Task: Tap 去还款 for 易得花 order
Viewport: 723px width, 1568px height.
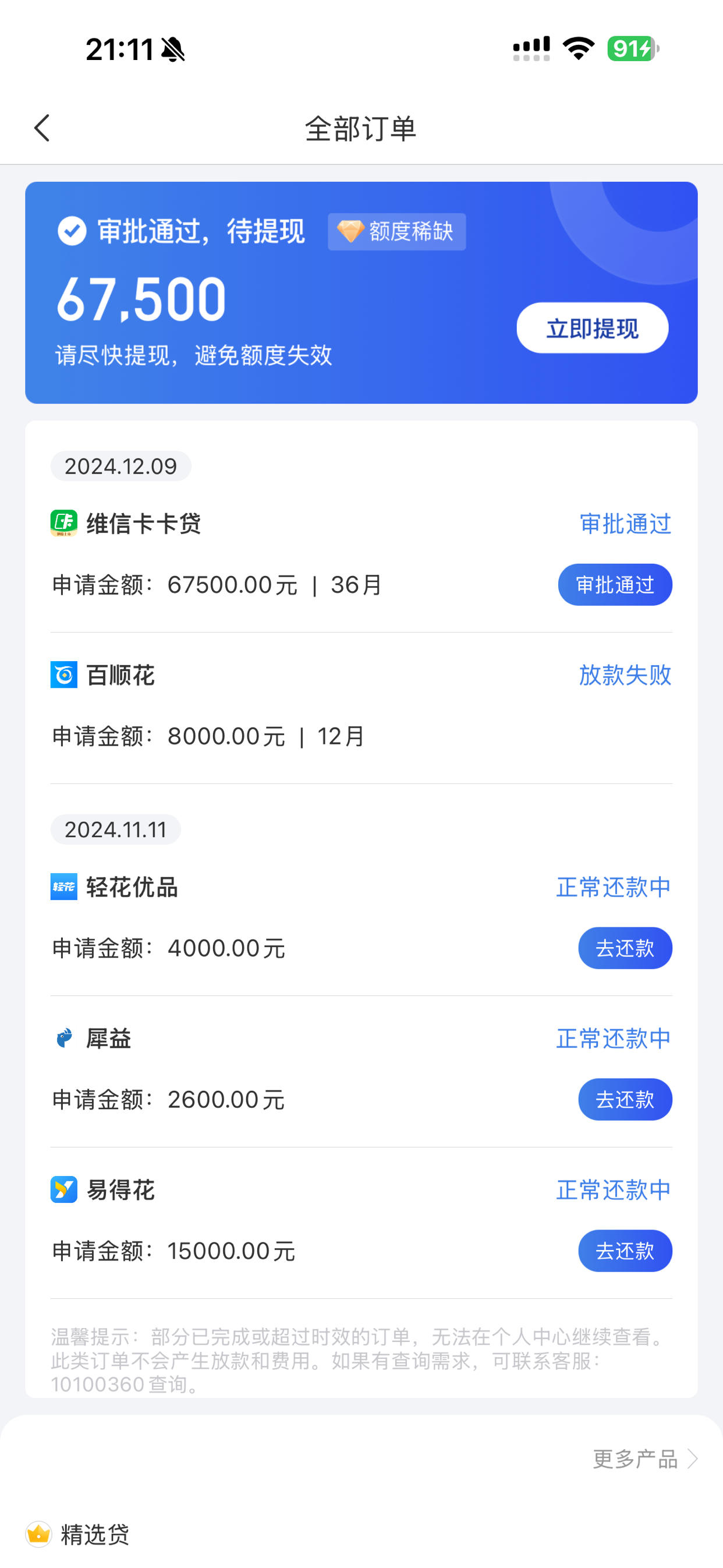Action: pos(625,1251)
